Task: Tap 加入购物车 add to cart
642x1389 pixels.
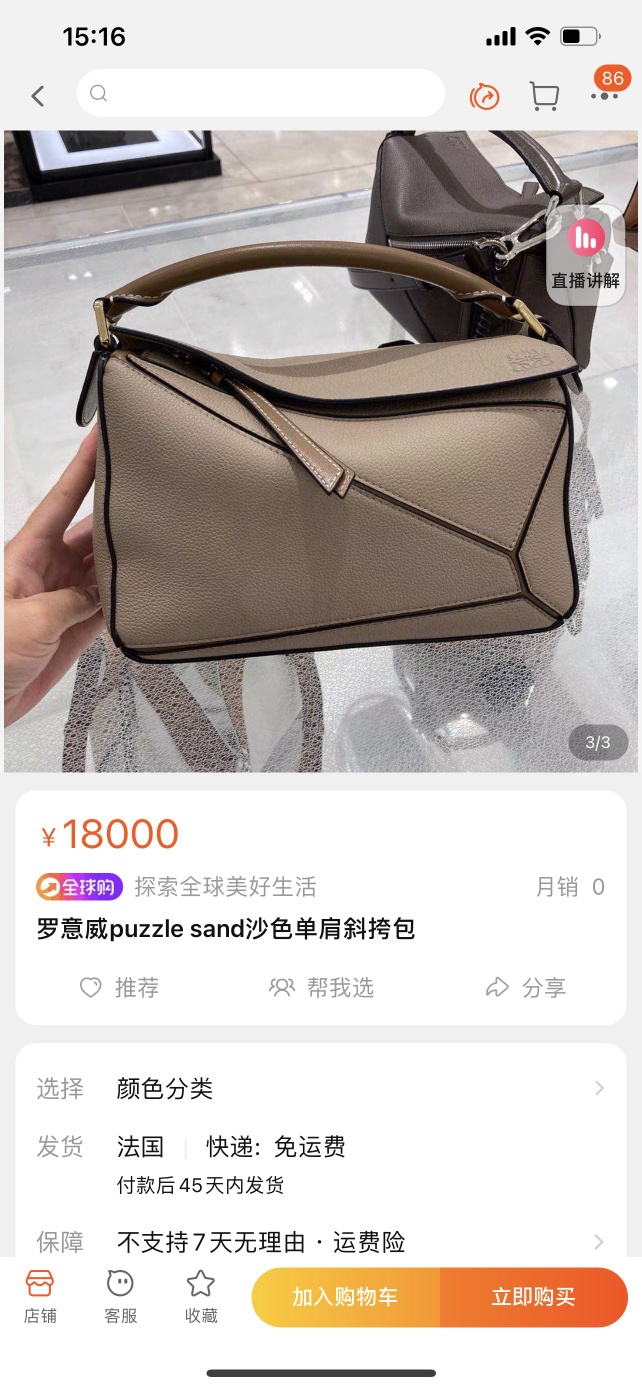Action: point(345,1297)
